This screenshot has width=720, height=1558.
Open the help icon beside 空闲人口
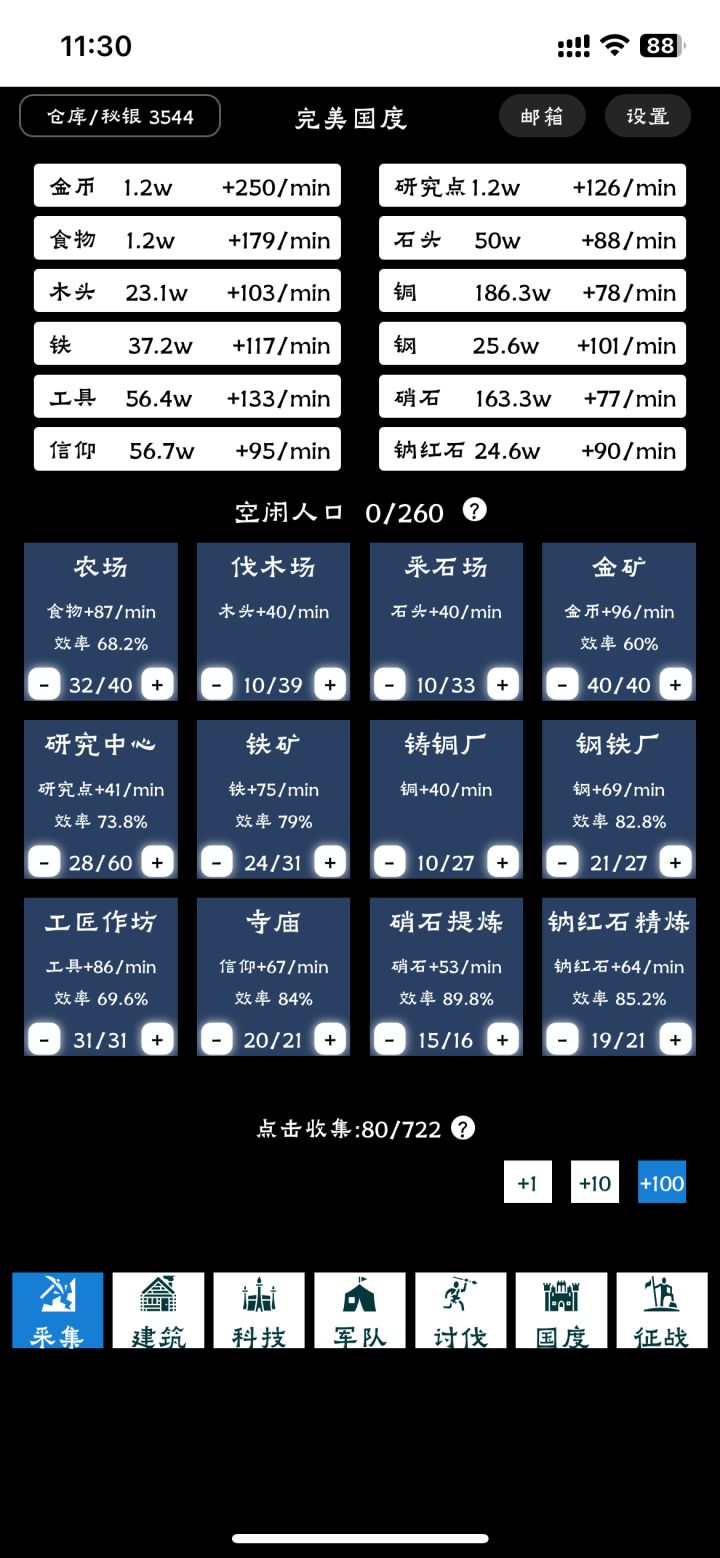[475, 511]
